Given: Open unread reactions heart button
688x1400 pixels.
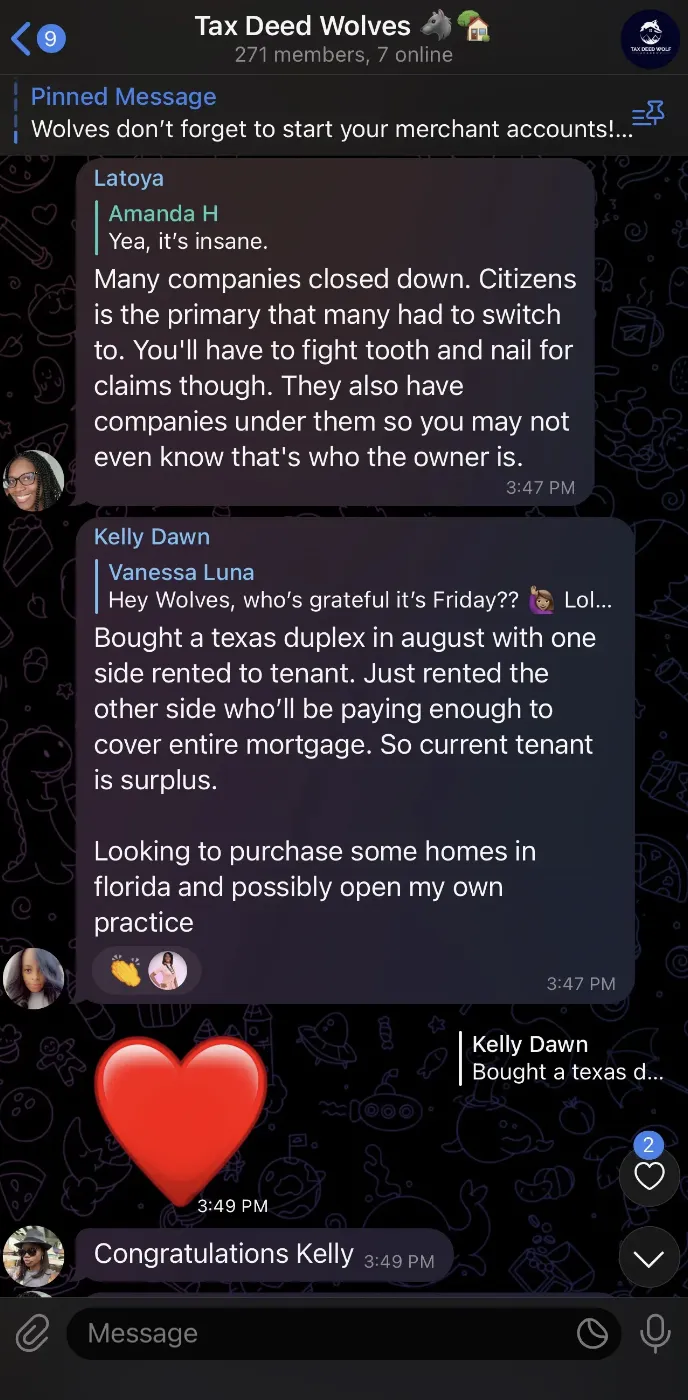Looking at the screenshot, I should [x=649, y=1174].
